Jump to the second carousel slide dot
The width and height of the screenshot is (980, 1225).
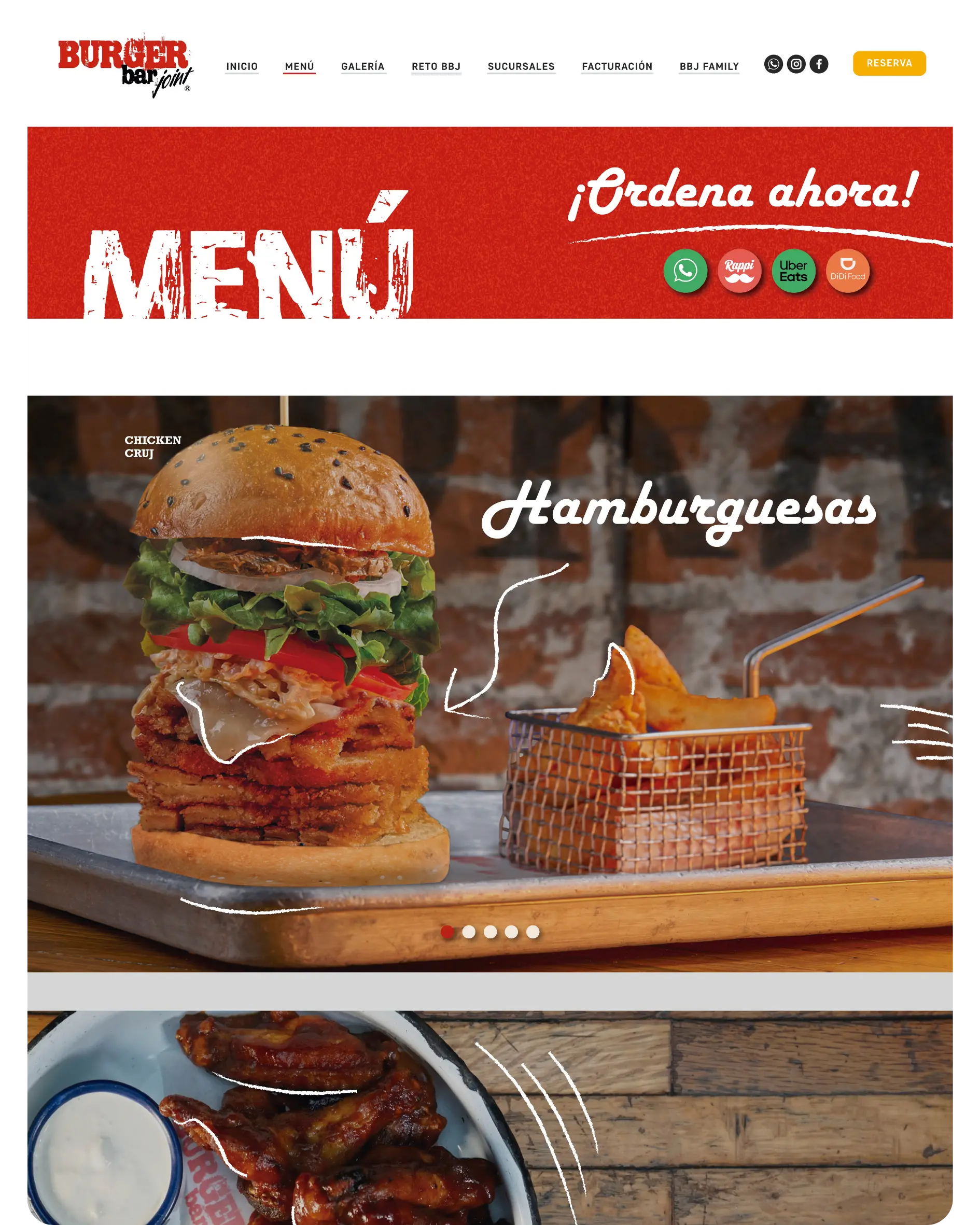click(x=469, y=932)
